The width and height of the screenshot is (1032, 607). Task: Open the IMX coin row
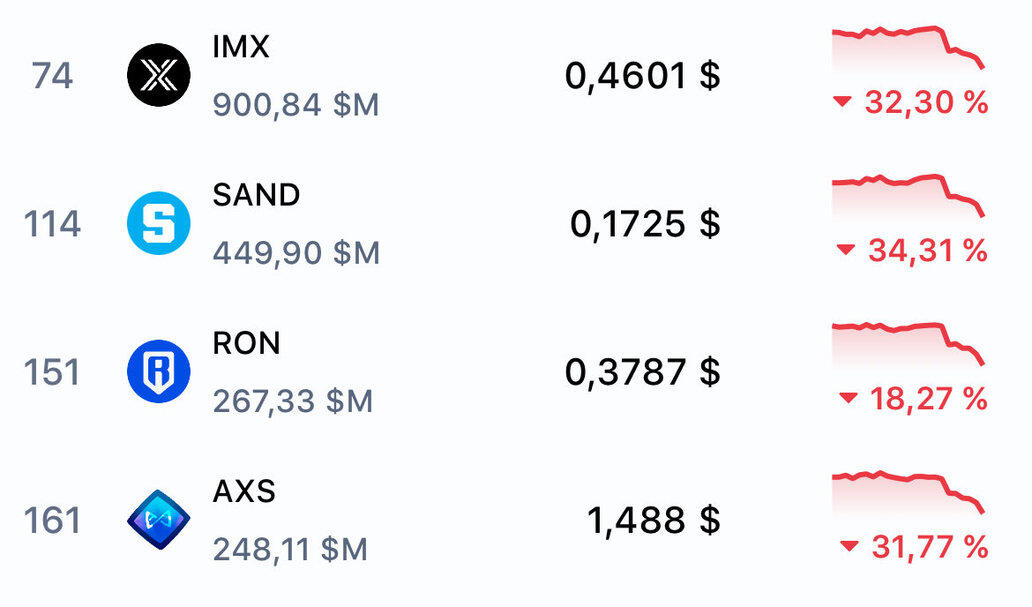coord(241,47)
